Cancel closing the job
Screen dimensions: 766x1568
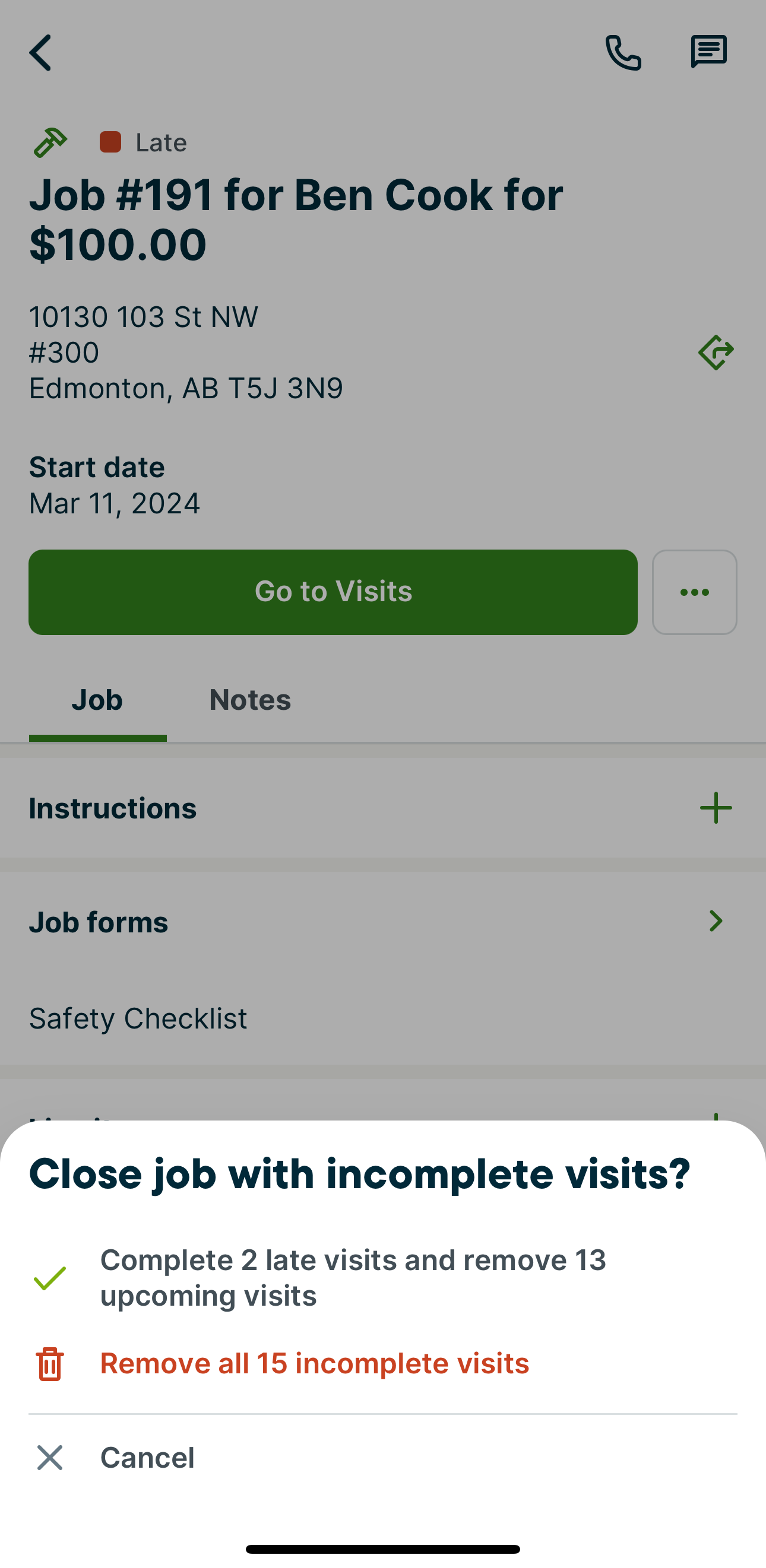(146, 1457)
